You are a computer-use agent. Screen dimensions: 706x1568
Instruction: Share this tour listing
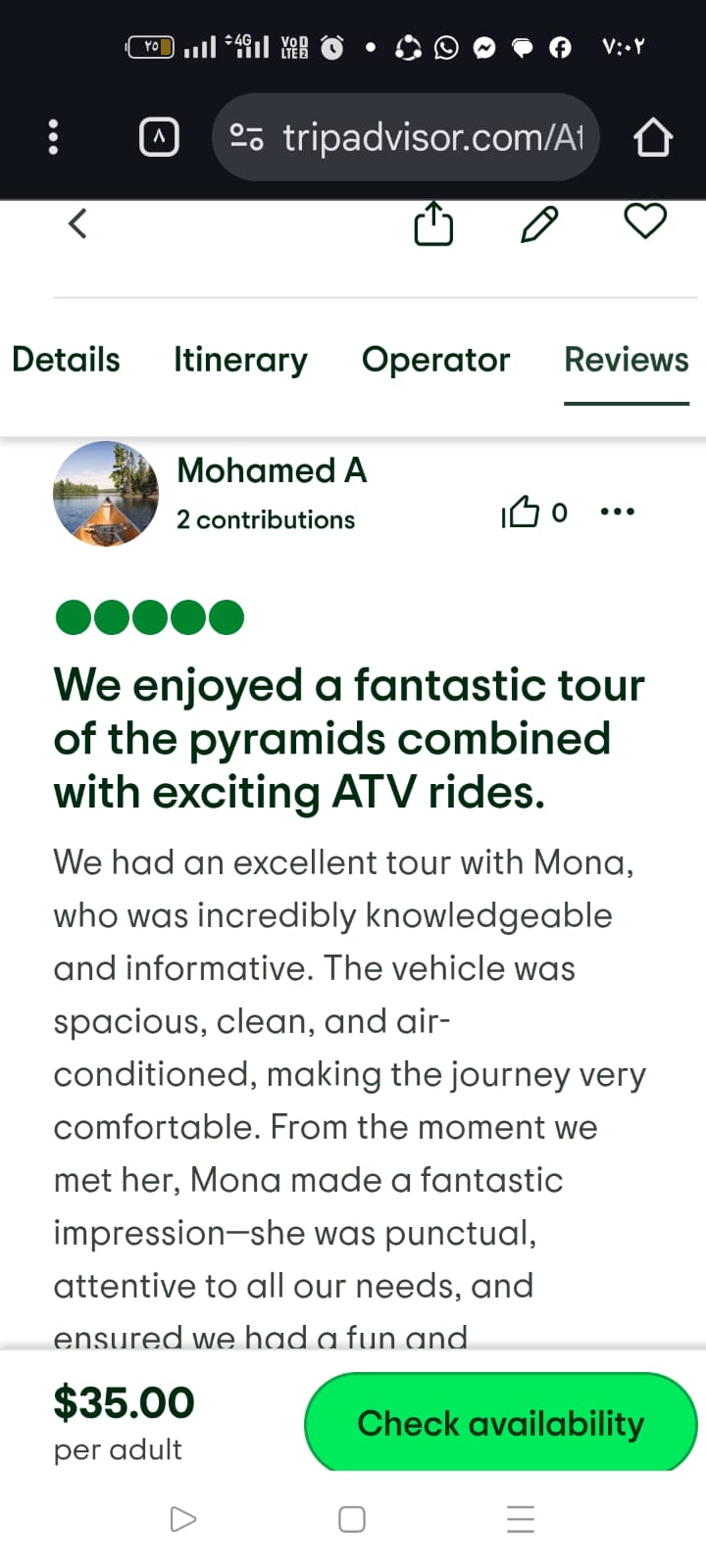(433, 223)
